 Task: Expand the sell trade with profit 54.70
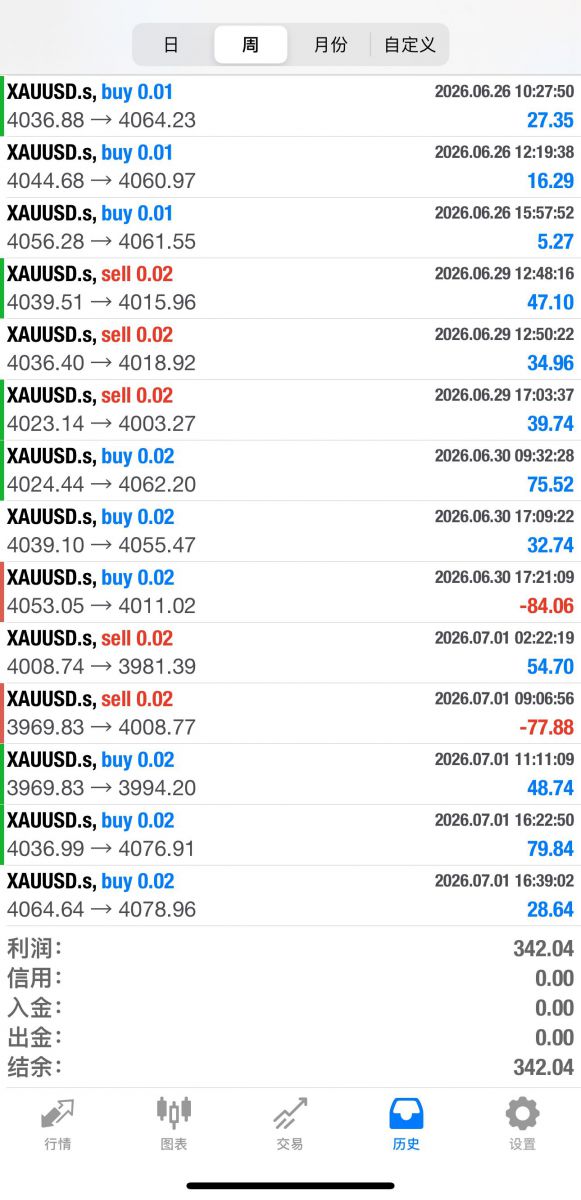coord(290,652)
